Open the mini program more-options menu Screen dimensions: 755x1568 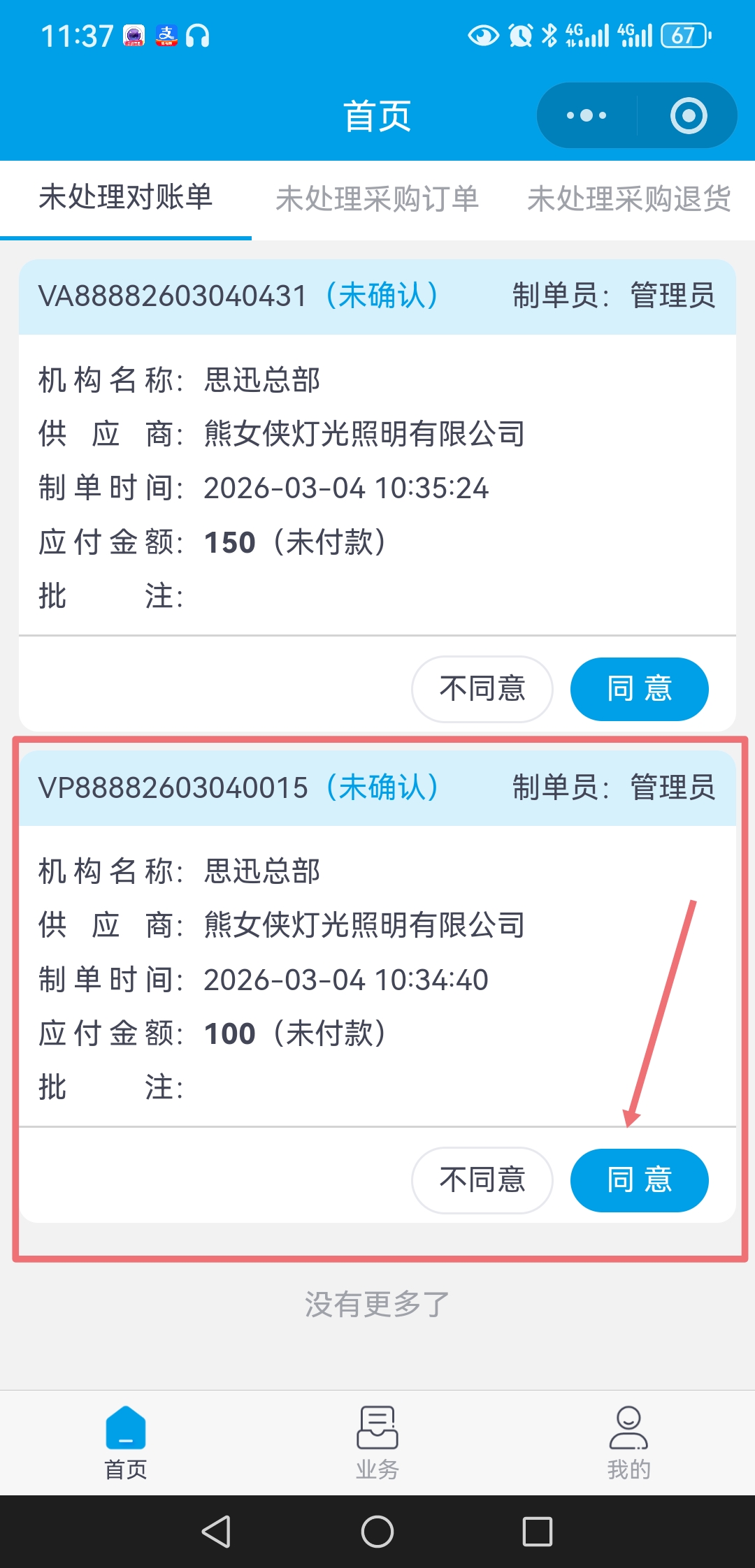point(587,115)
